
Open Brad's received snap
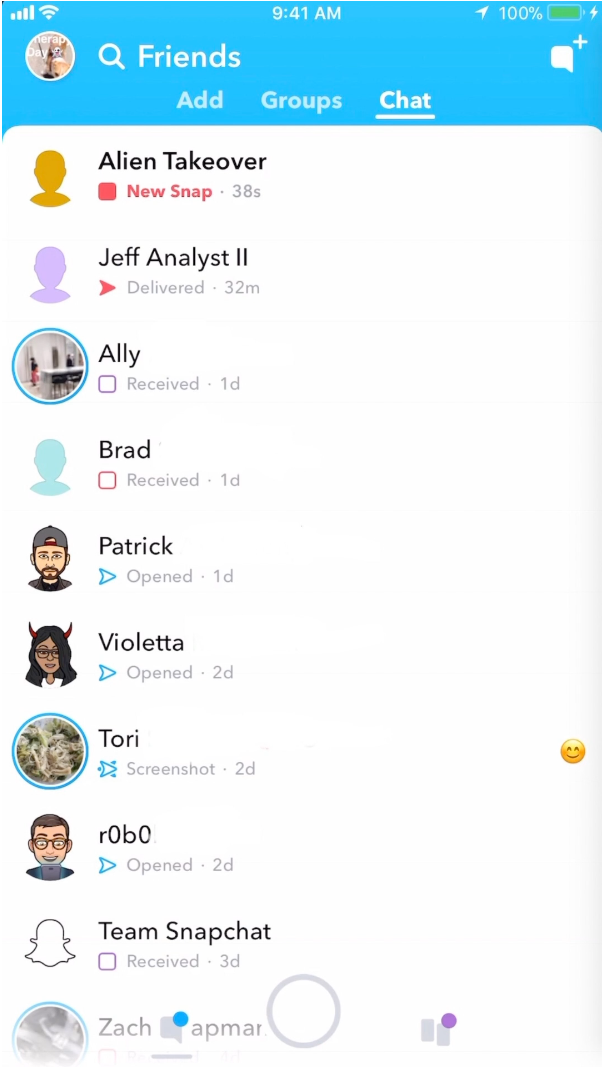(302, 465)
